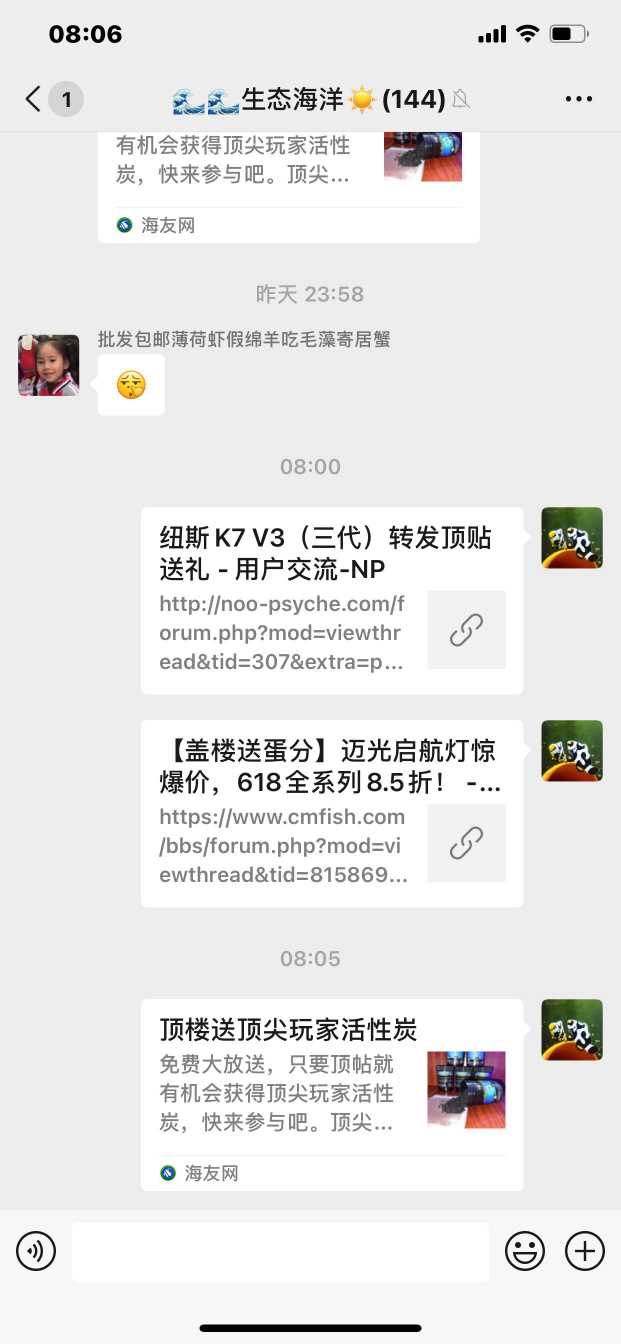
Task: Tap the panda avatar beside the 纽斯 K7 card
Action: pyautogui.click(x=572, y=538)
